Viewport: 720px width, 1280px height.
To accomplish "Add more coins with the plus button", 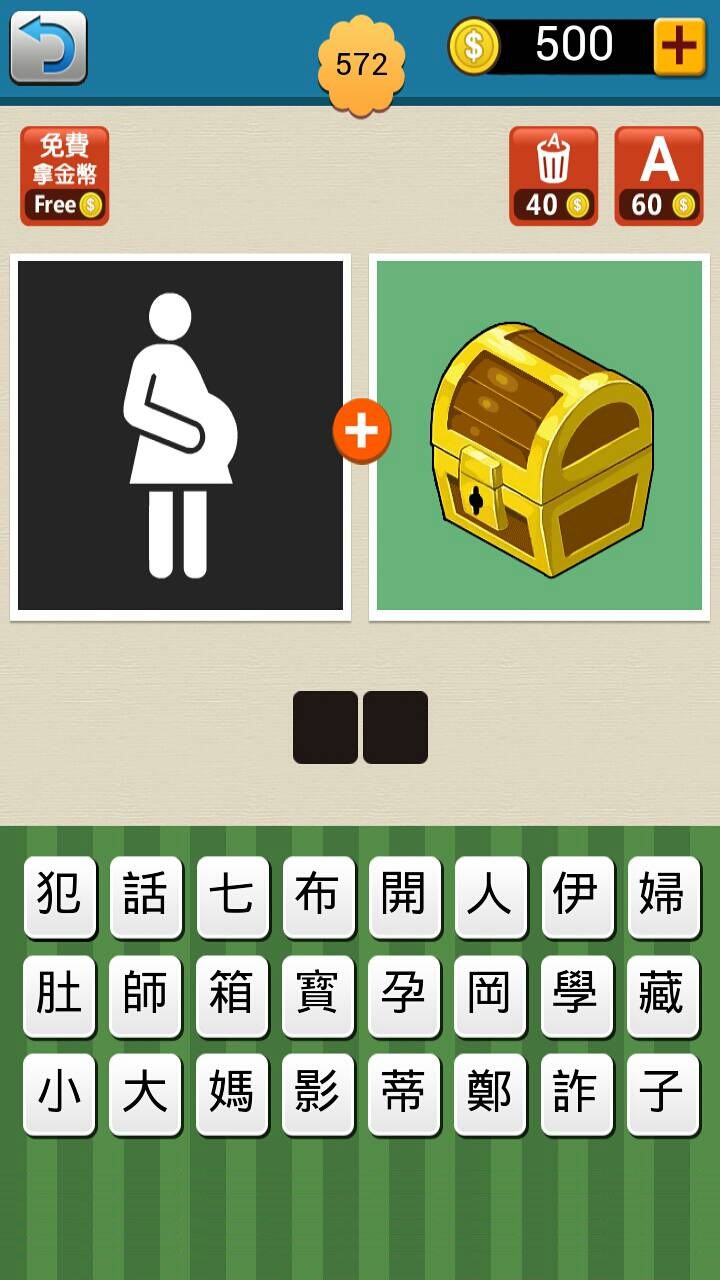I will [x=679, y=46].
